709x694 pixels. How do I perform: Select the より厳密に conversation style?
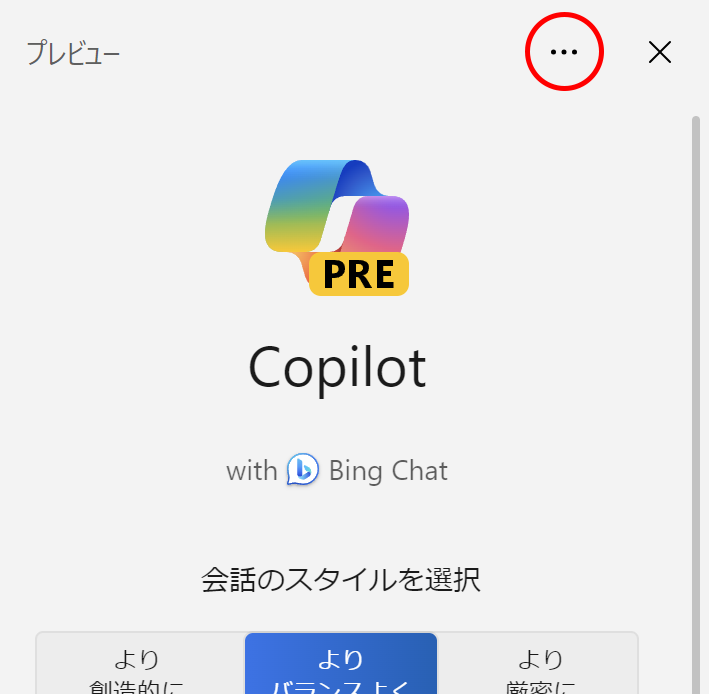coord(538,670)
